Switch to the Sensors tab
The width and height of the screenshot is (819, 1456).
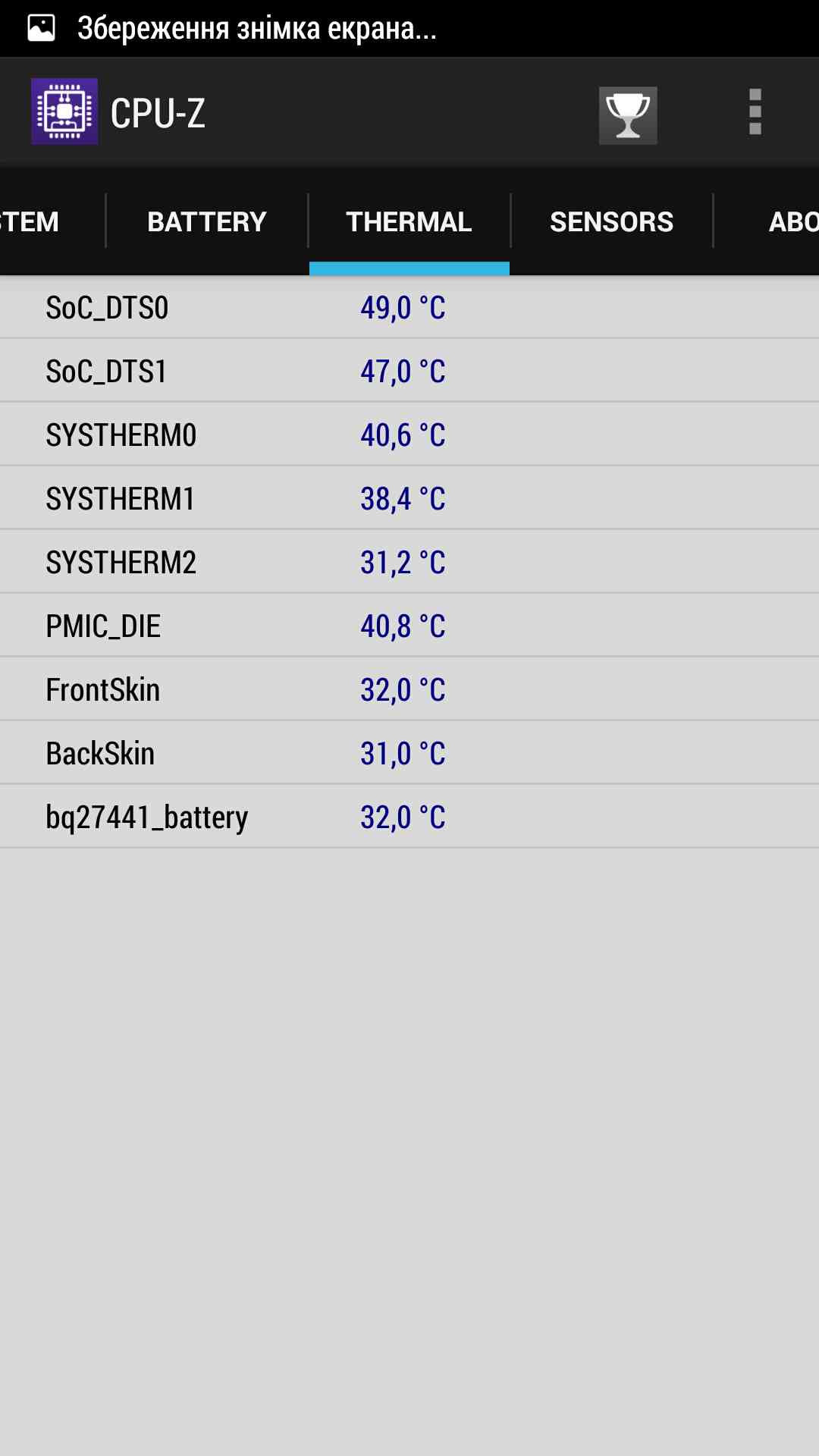[x=611, y=221]
